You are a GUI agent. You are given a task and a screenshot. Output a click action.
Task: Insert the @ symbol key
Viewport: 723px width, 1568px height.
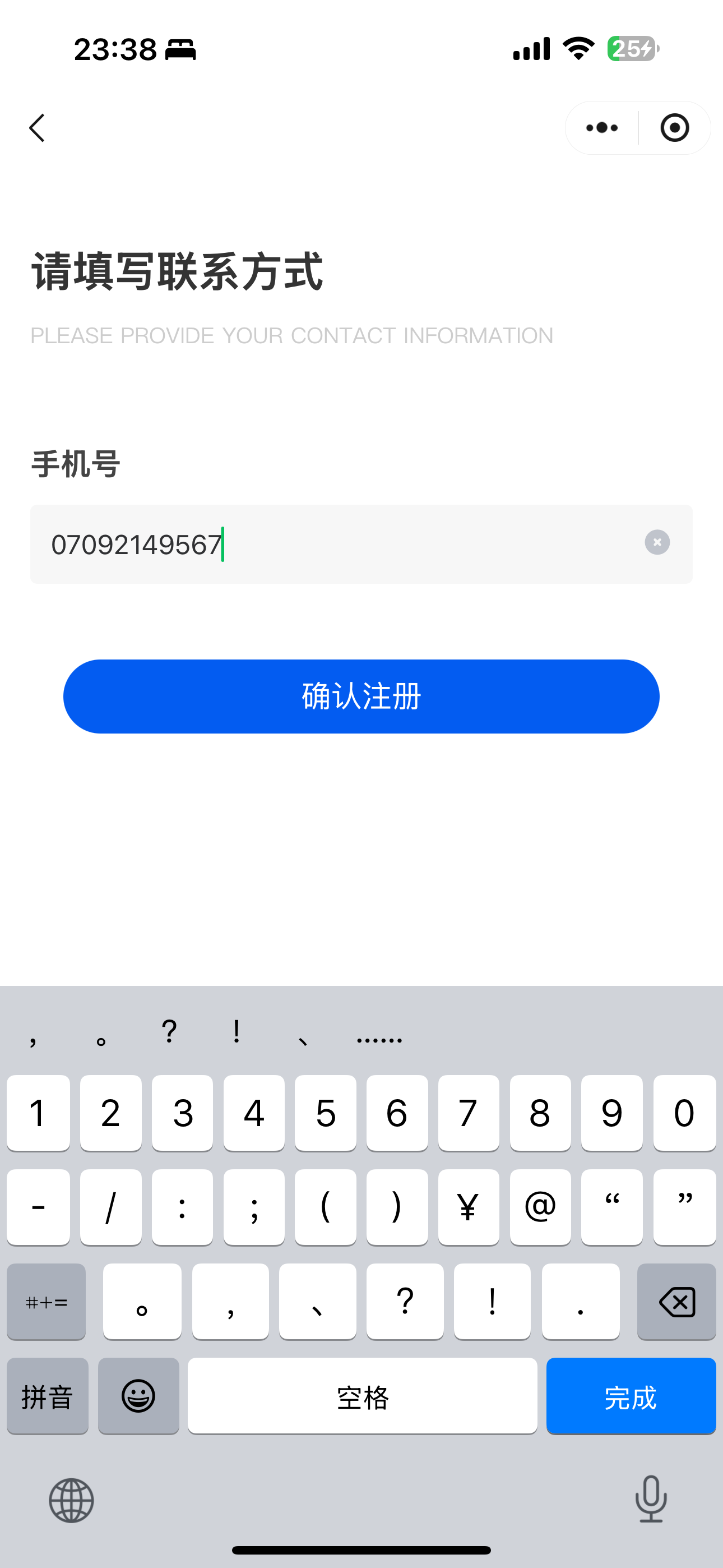pyautogui.click(x=540, y=1207)
